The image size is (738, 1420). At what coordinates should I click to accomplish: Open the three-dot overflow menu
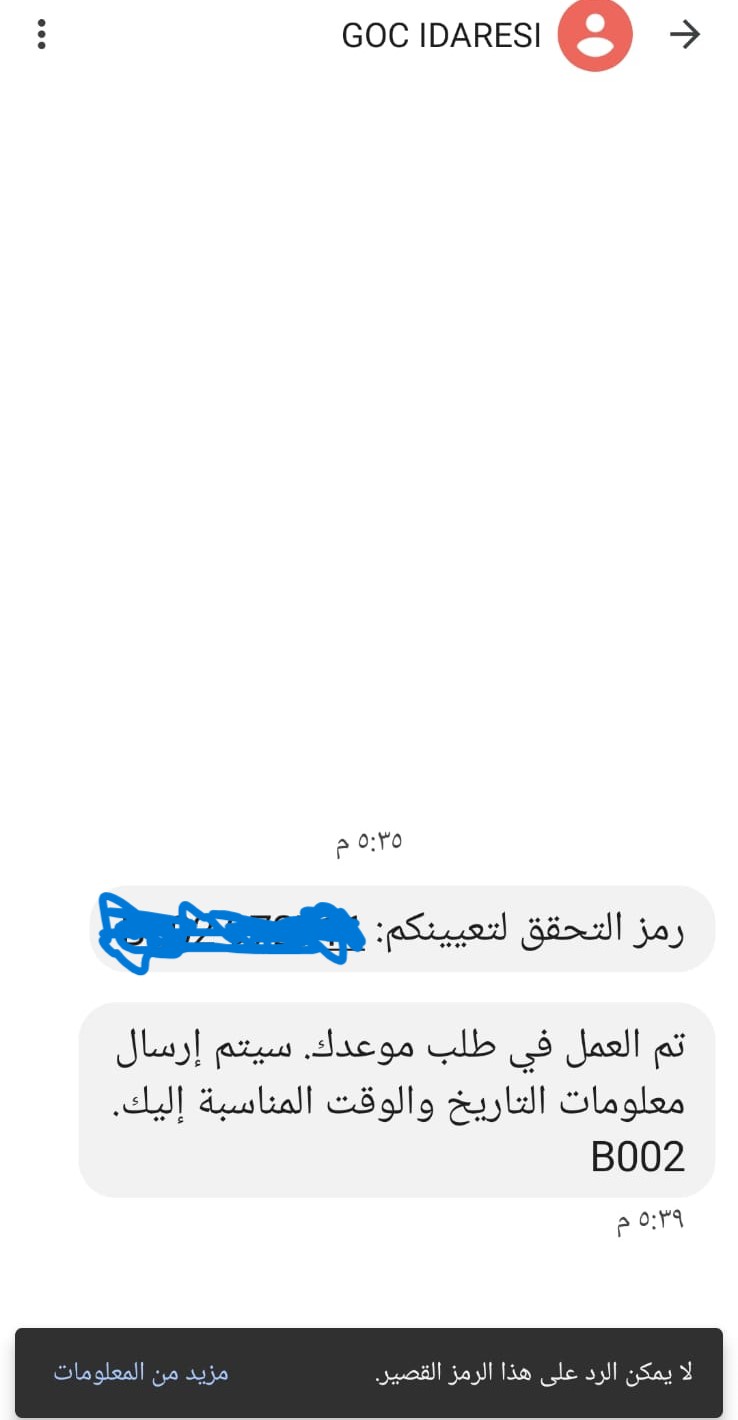pyautogui.click(x=41, y=35)
